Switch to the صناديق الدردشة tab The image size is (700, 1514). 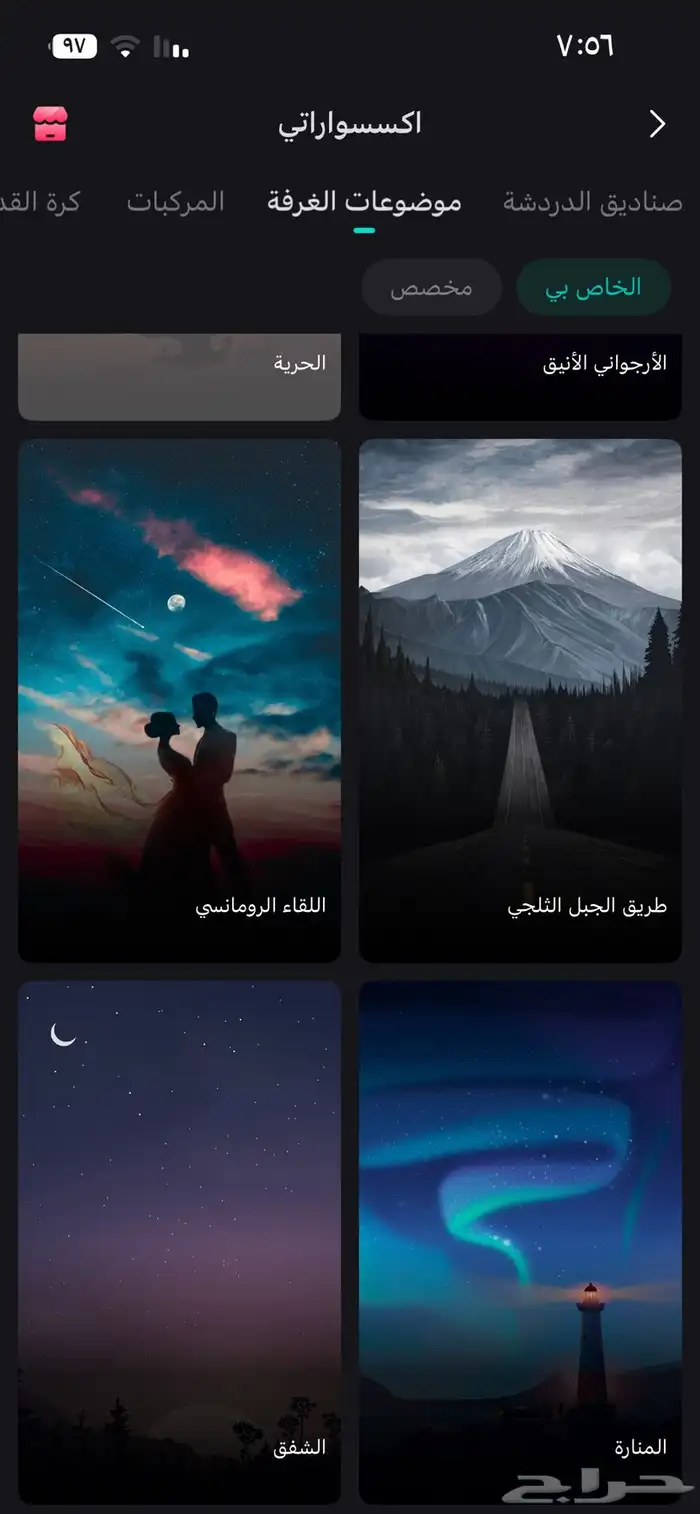[592, 202]
